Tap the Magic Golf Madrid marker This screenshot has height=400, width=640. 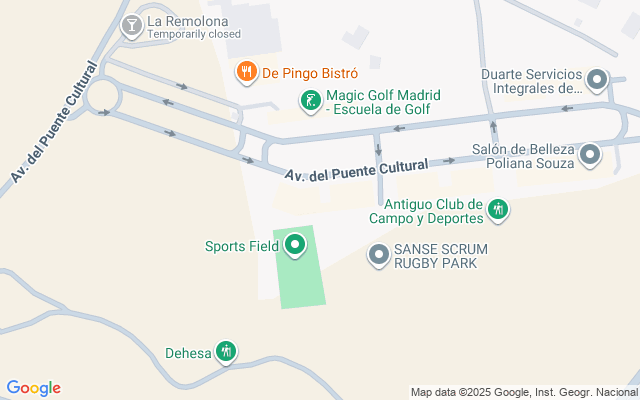tap(311, 99)
